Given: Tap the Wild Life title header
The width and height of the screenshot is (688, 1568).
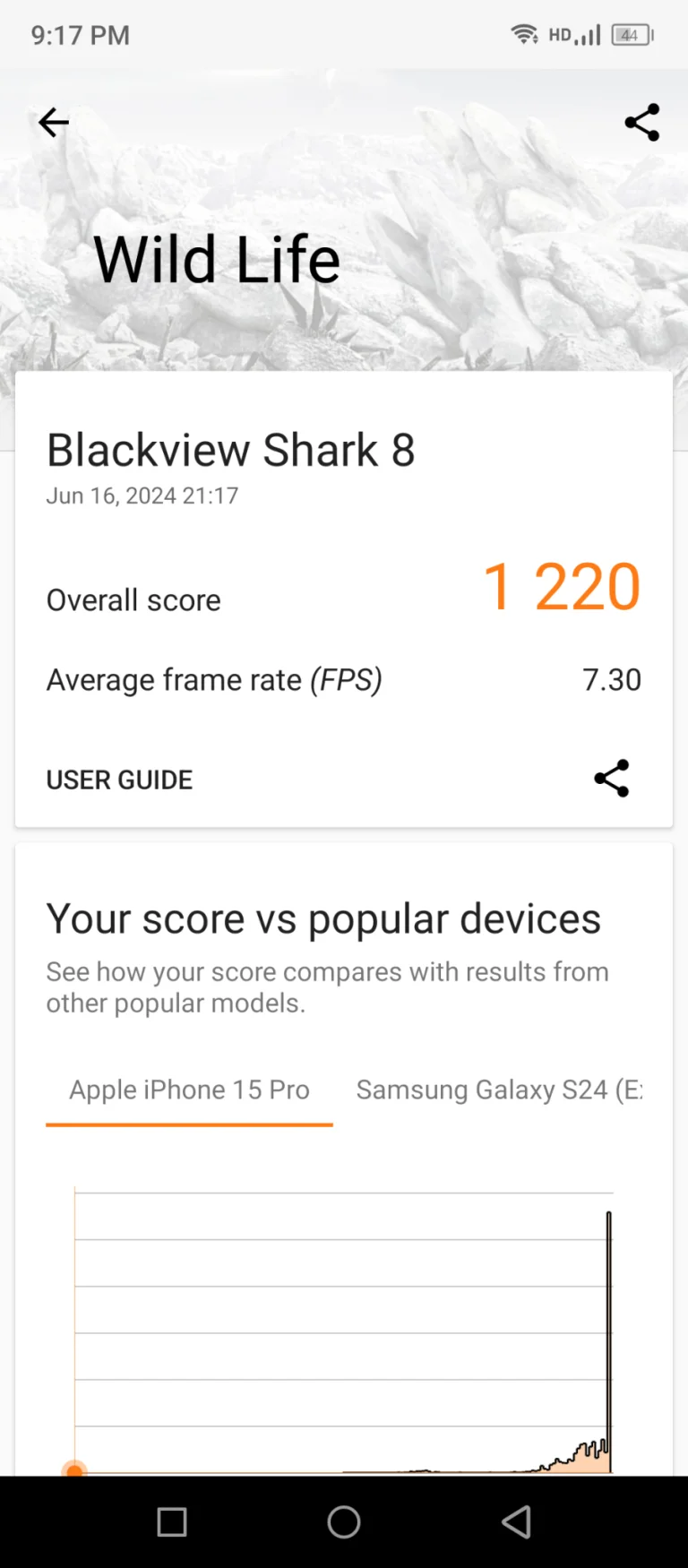Looking at the screenshot, I should [216, 259].
